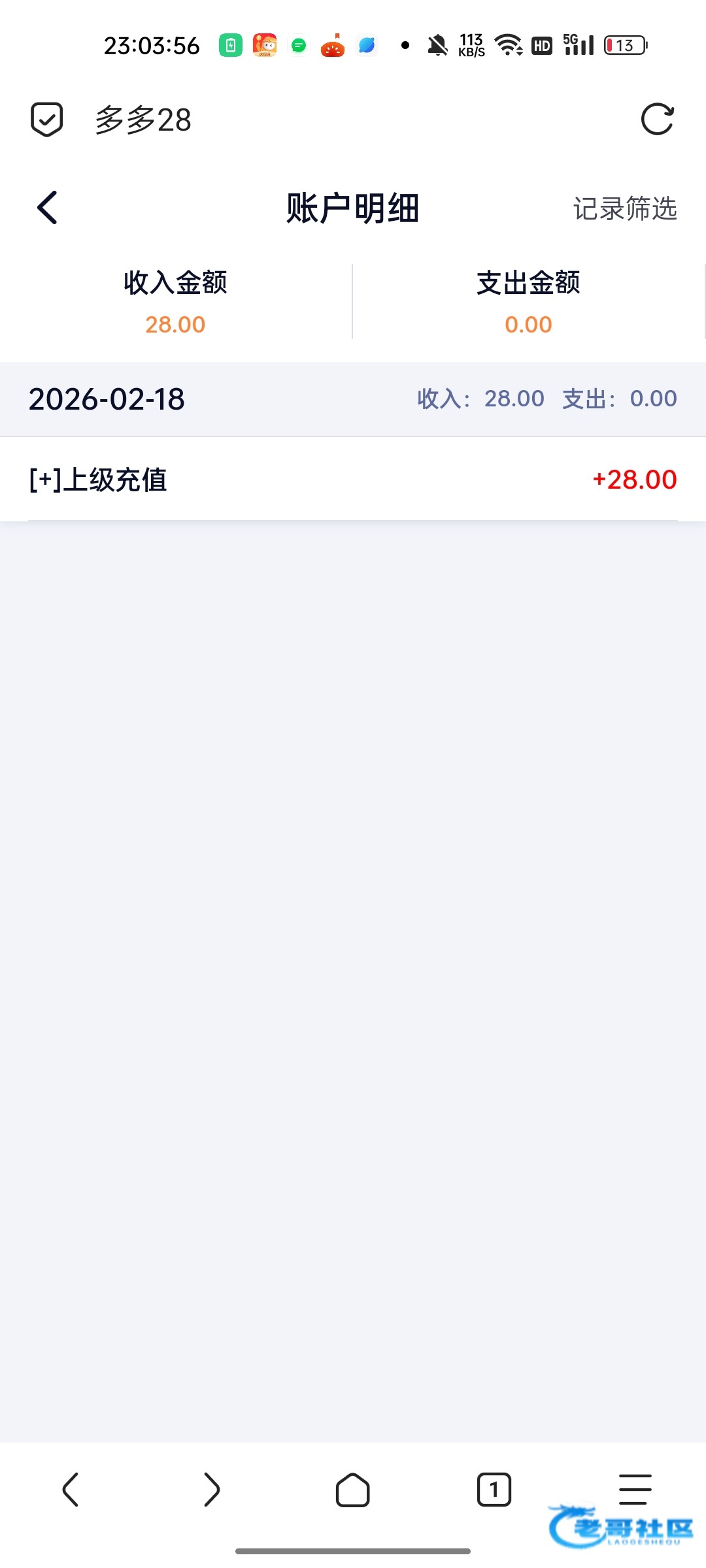The height and width of the screenshot is (1568, 706).
Task: Go back from the 账户明细 page
Action: pyautogui.click(x=47, y=208)
